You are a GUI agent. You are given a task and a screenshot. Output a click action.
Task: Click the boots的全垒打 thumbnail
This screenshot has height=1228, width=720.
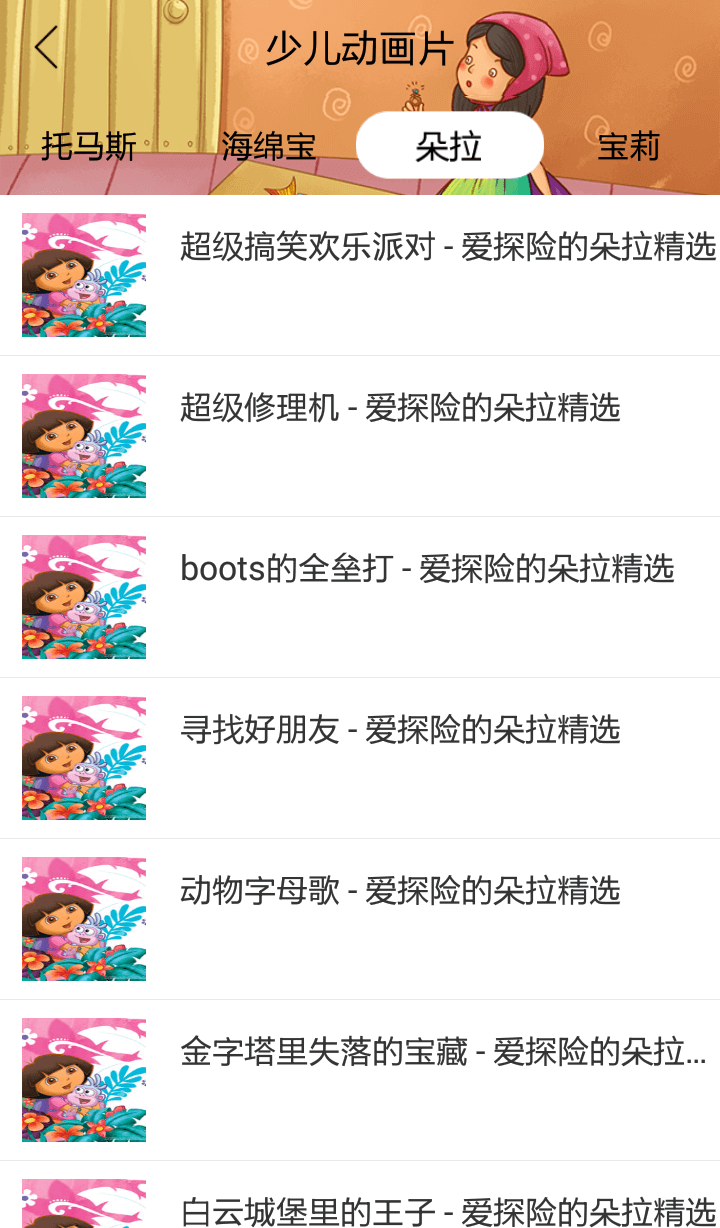tap(83, 596)
